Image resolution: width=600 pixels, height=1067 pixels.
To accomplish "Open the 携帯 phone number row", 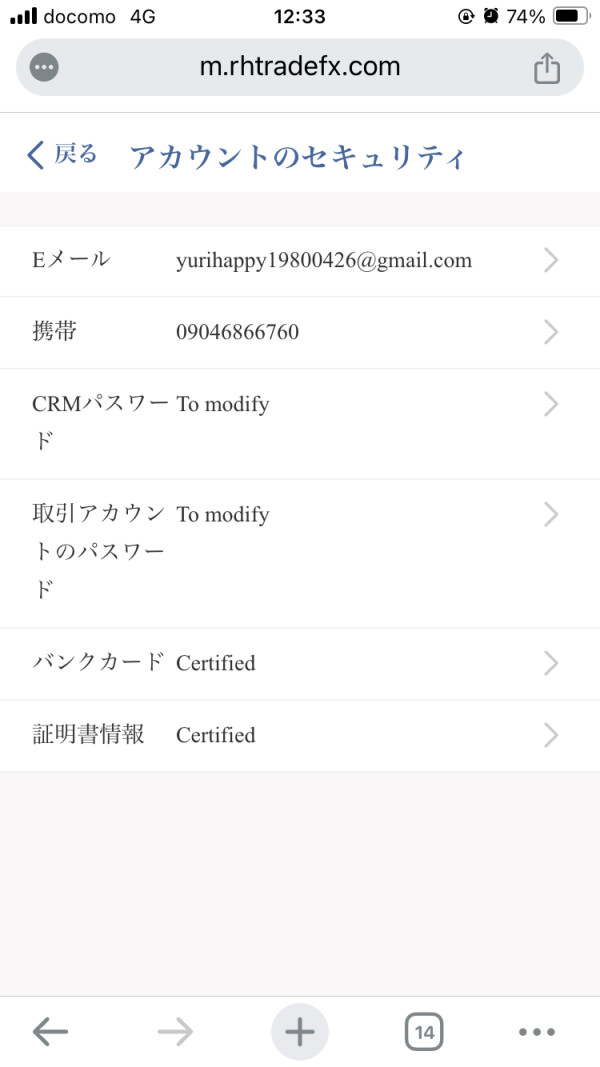I will tap(300, 332).
